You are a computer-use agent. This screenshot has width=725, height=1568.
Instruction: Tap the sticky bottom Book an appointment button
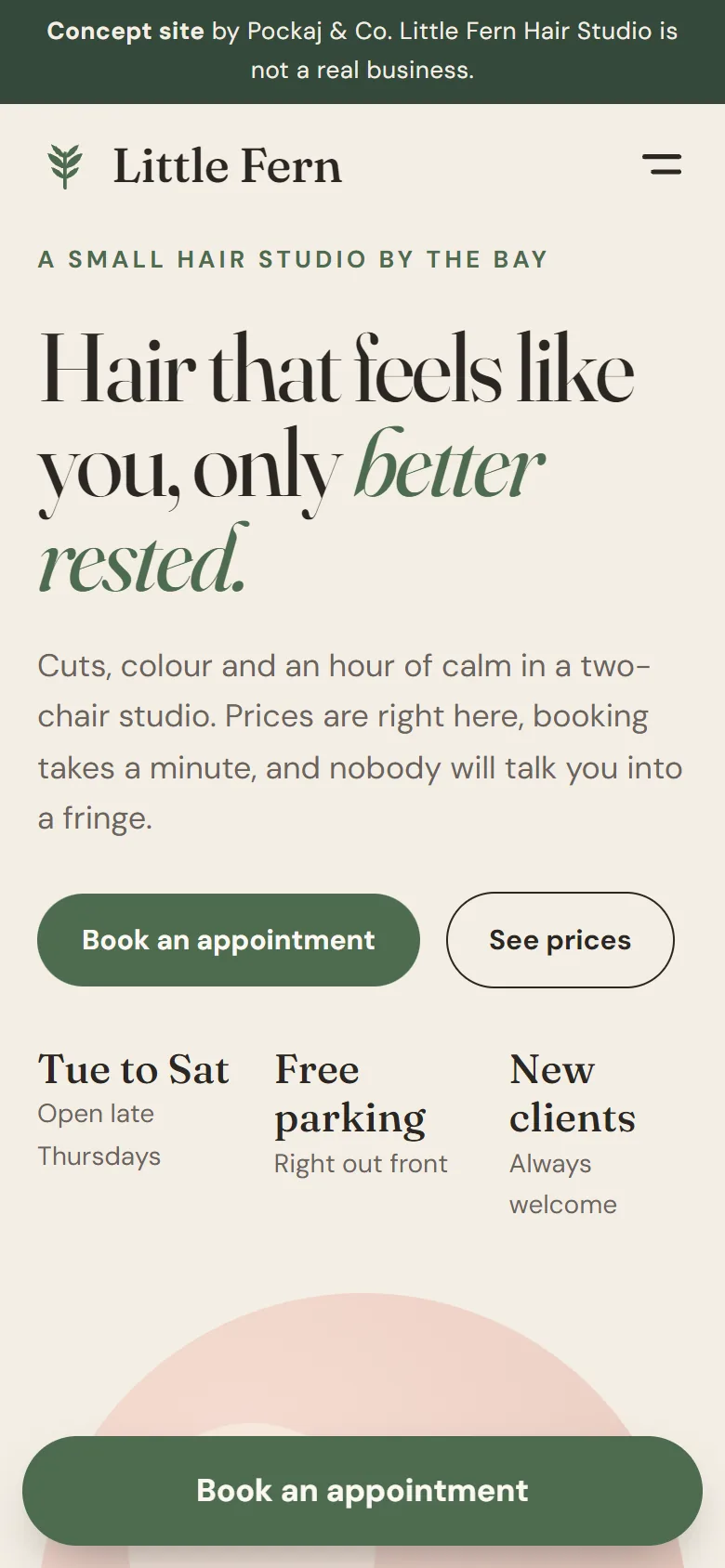click(362, 1491)
